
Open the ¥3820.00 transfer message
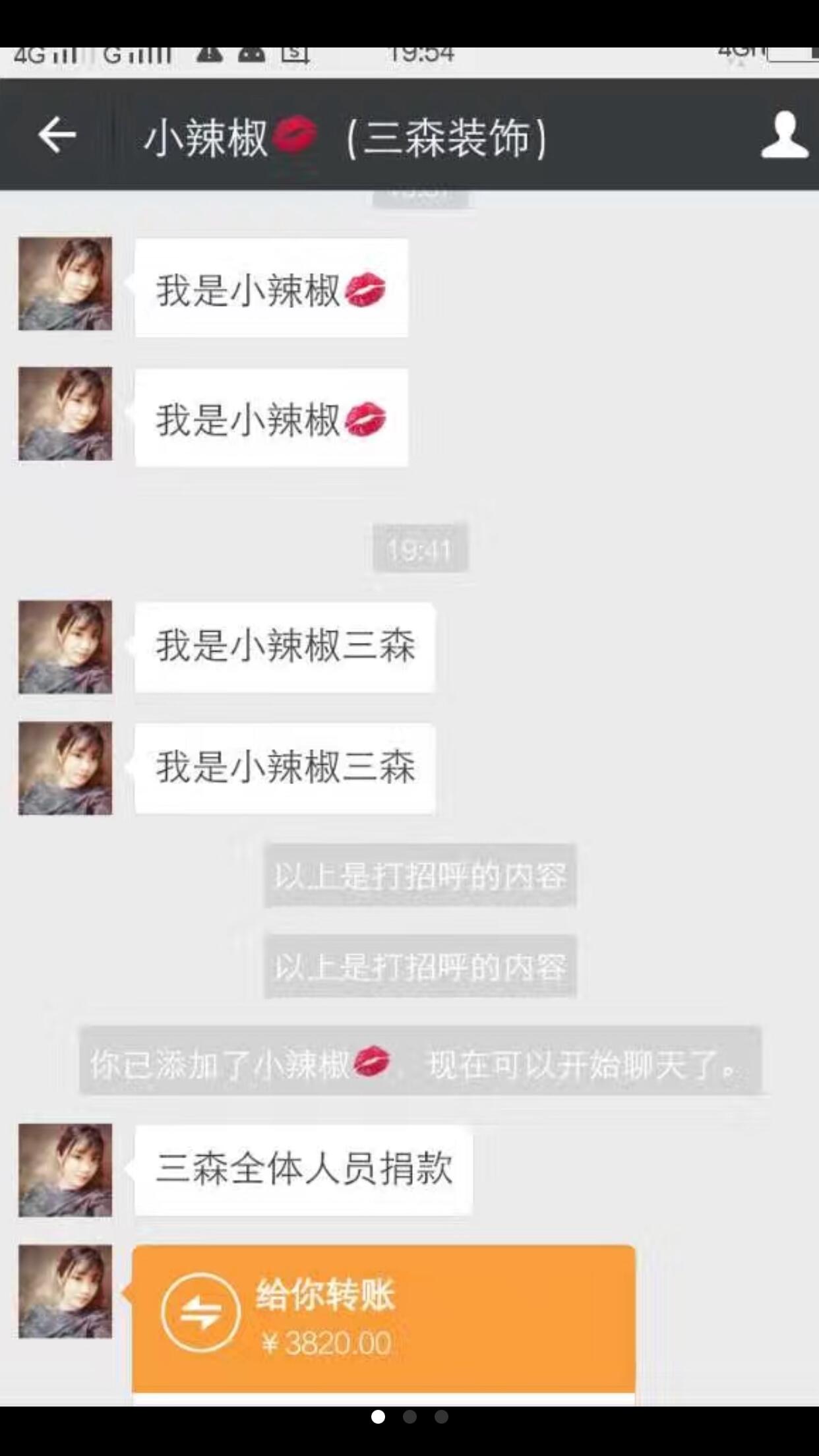pos(383,1318)
